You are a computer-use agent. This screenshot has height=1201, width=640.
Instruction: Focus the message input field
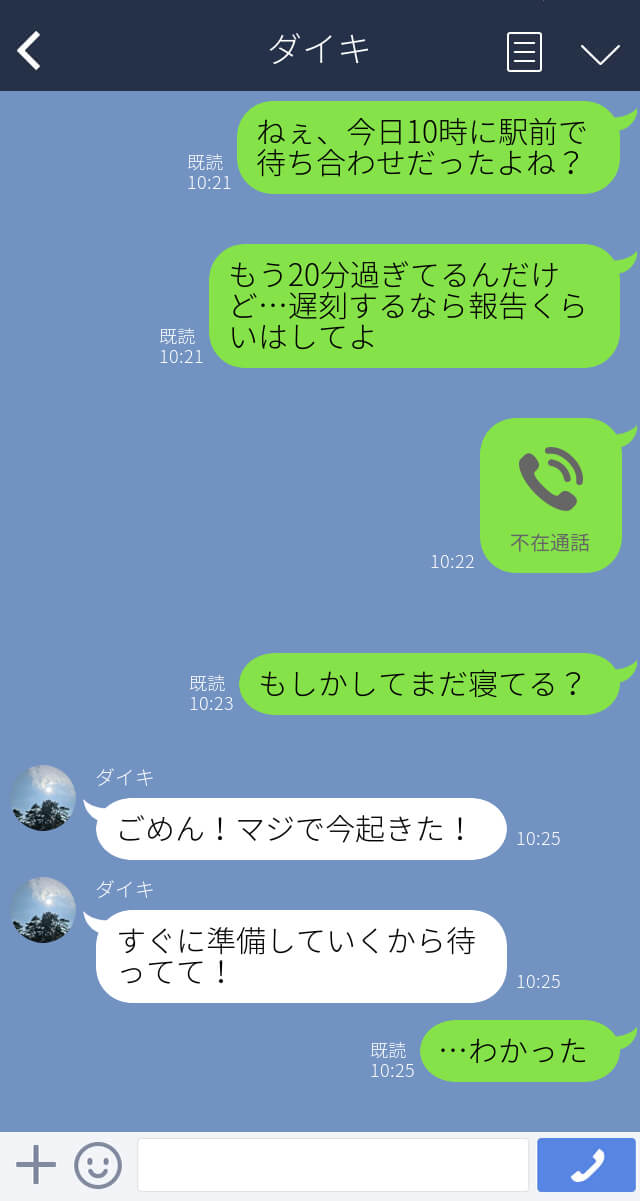tap(333, 1165)
